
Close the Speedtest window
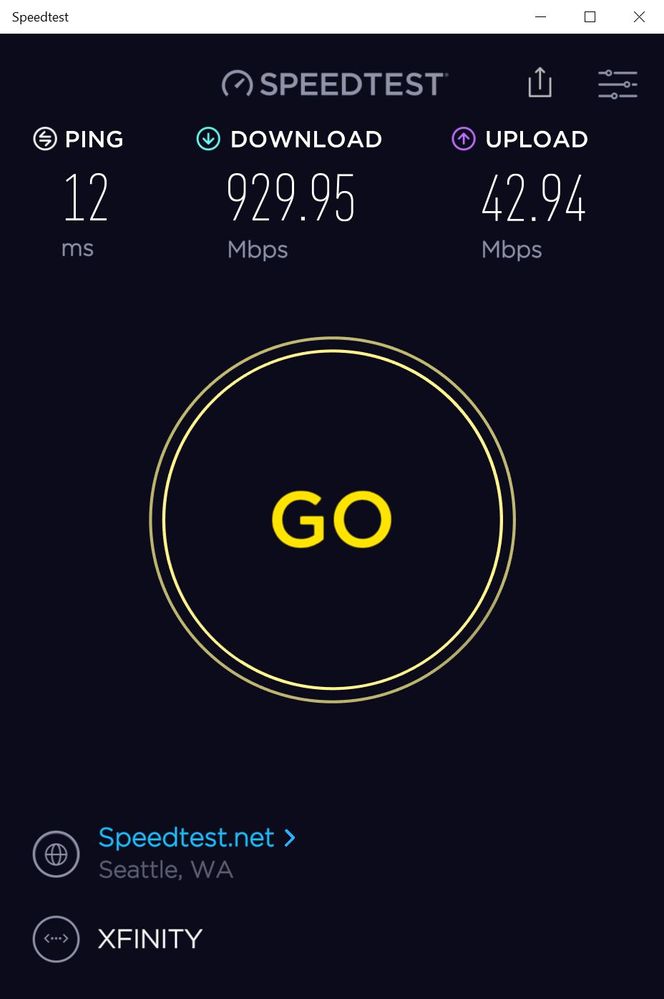tap(639, 17)
